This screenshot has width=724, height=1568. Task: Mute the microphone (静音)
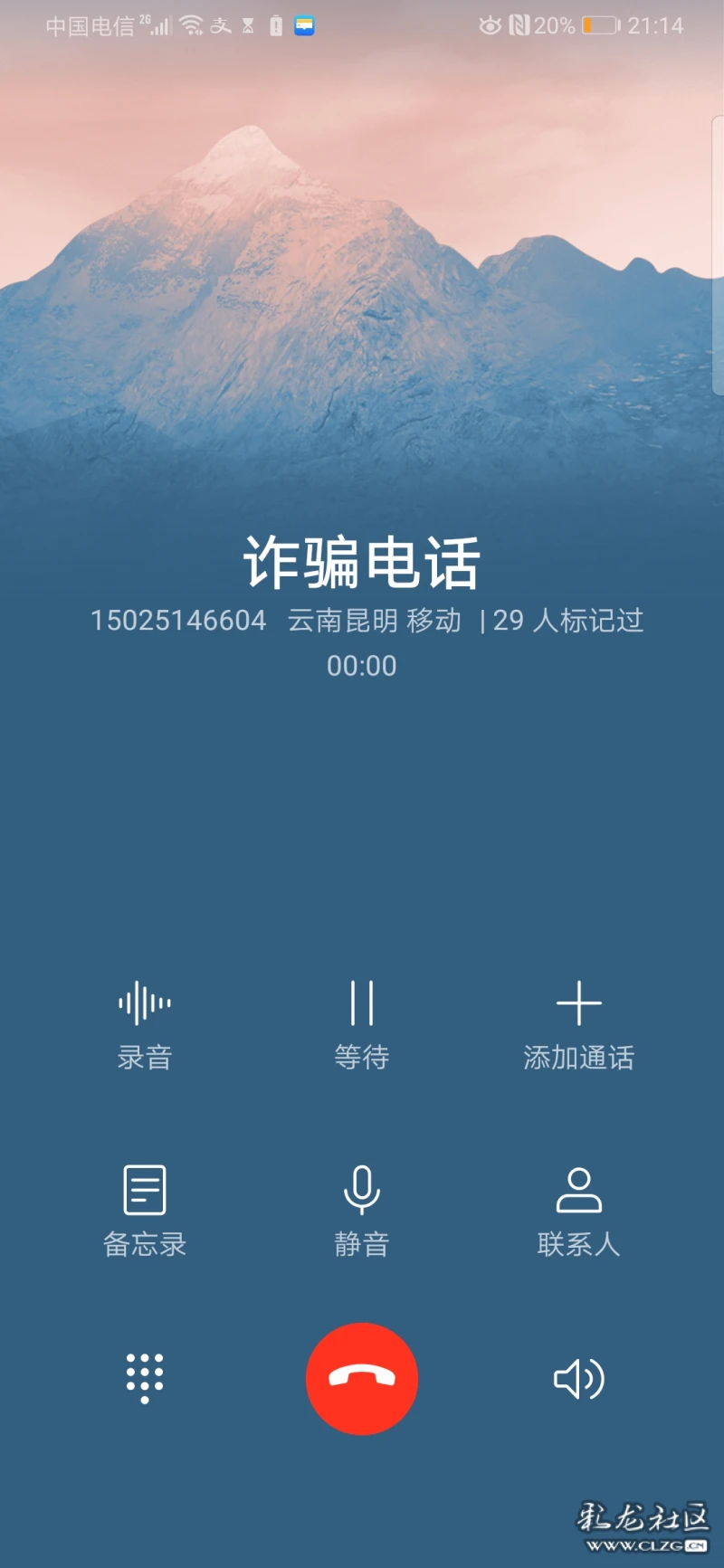tap(362, 1212)
